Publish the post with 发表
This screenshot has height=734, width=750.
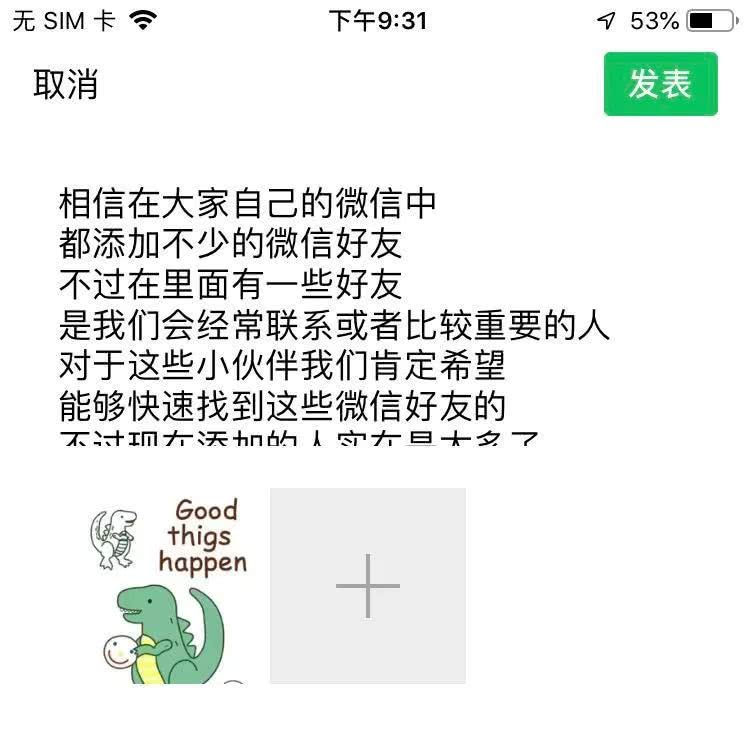coord(660,85)
